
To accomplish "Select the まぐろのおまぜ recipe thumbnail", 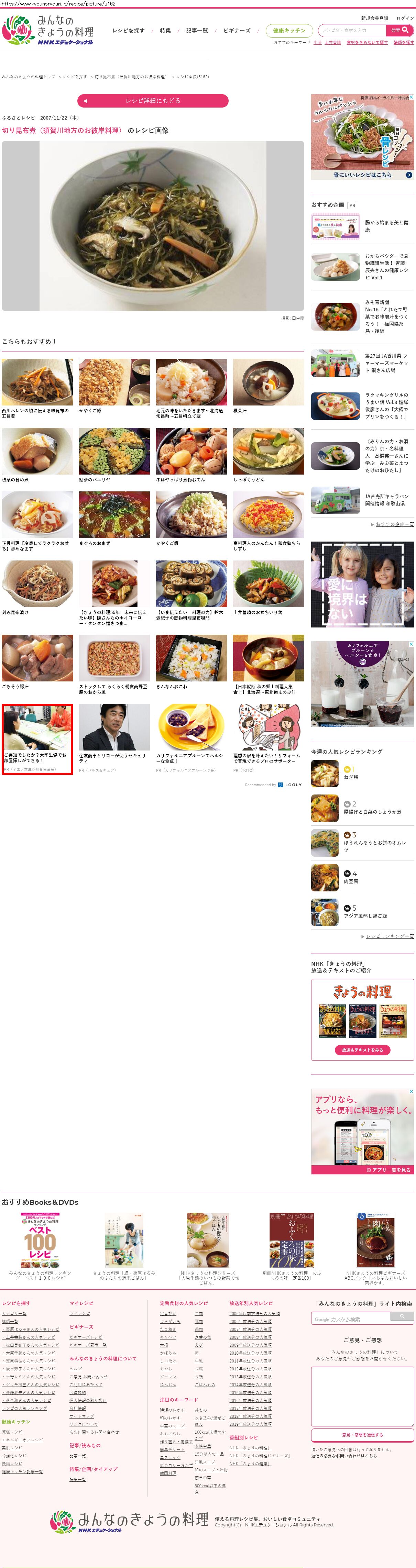I will pos(114,515).
